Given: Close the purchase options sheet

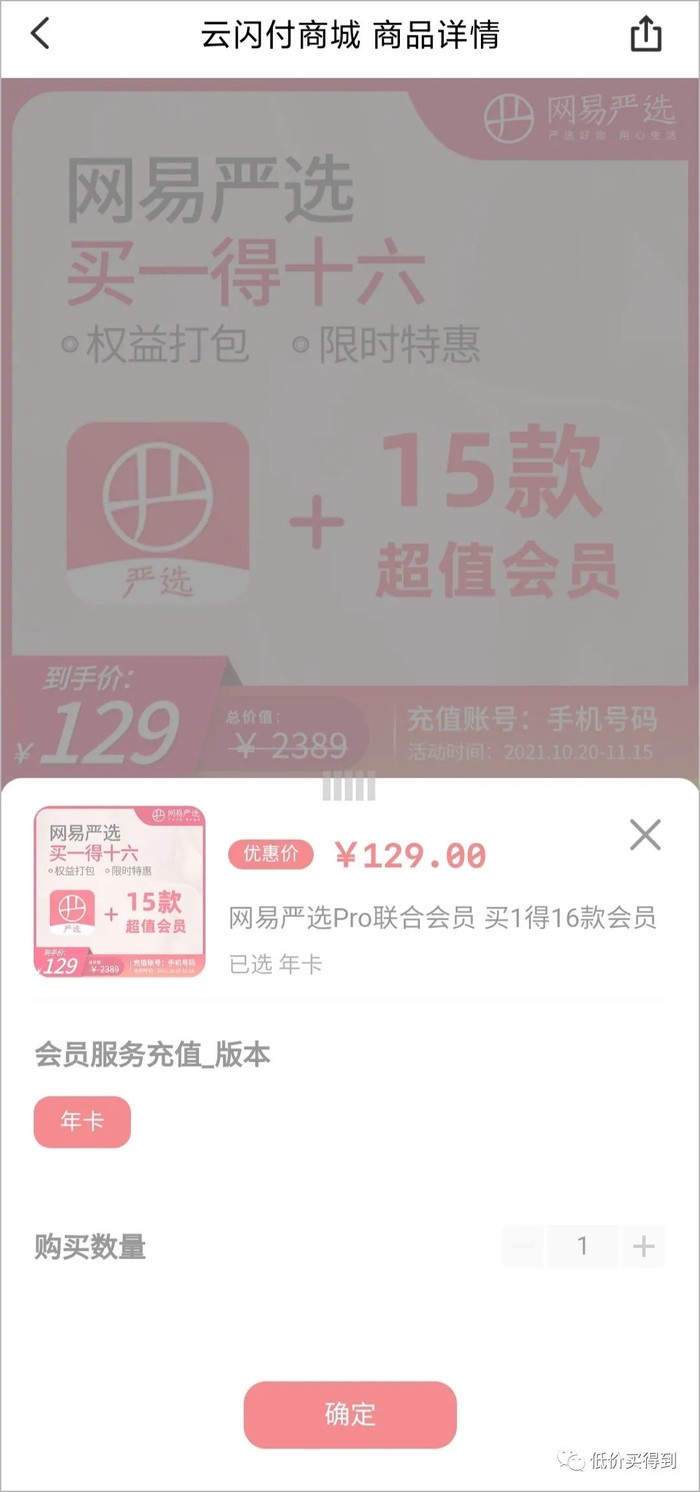Looking at the screenshot, I should [x=645, y=834].
